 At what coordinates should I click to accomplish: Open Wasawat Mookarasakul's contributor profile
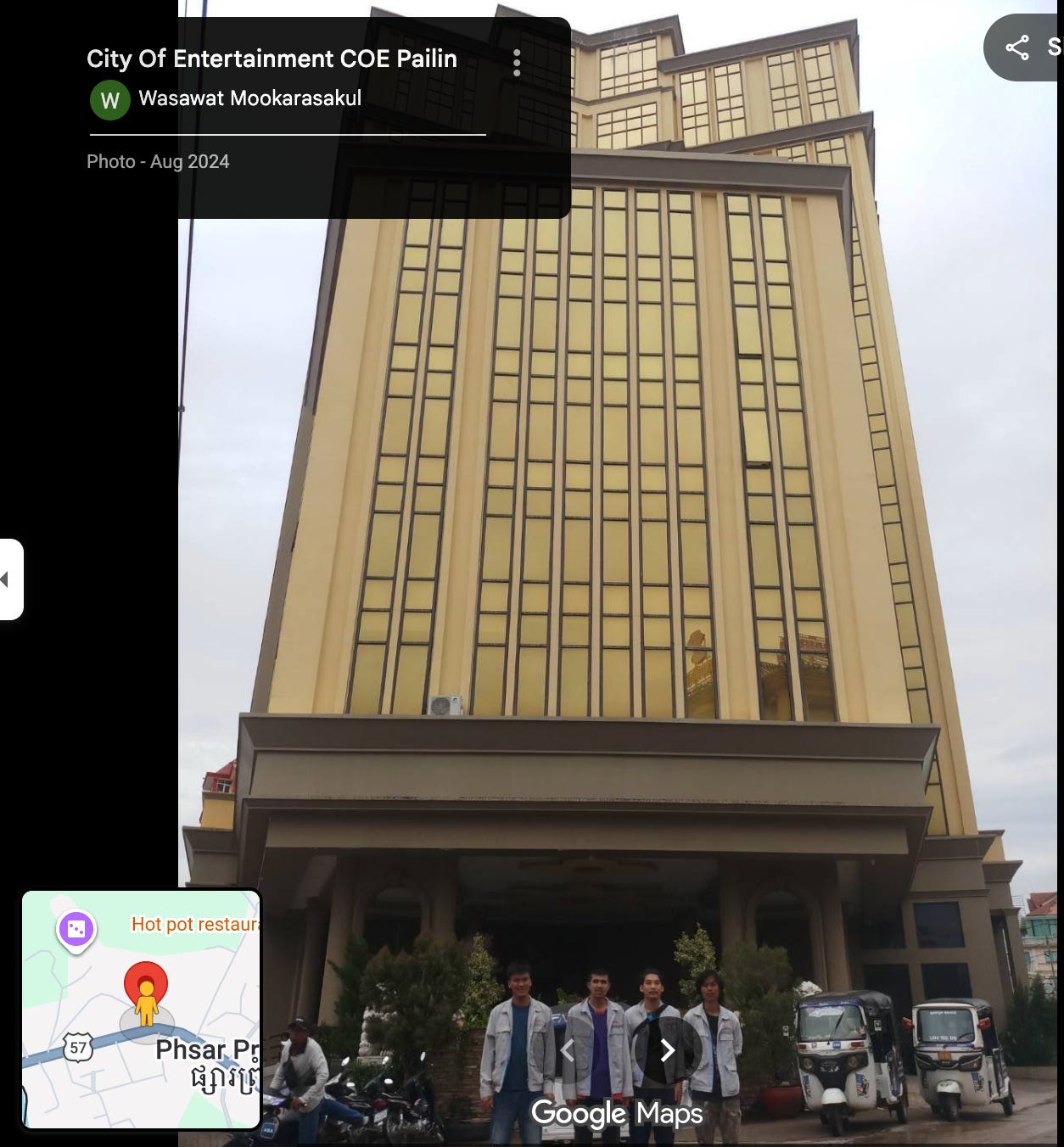point(249,98)
